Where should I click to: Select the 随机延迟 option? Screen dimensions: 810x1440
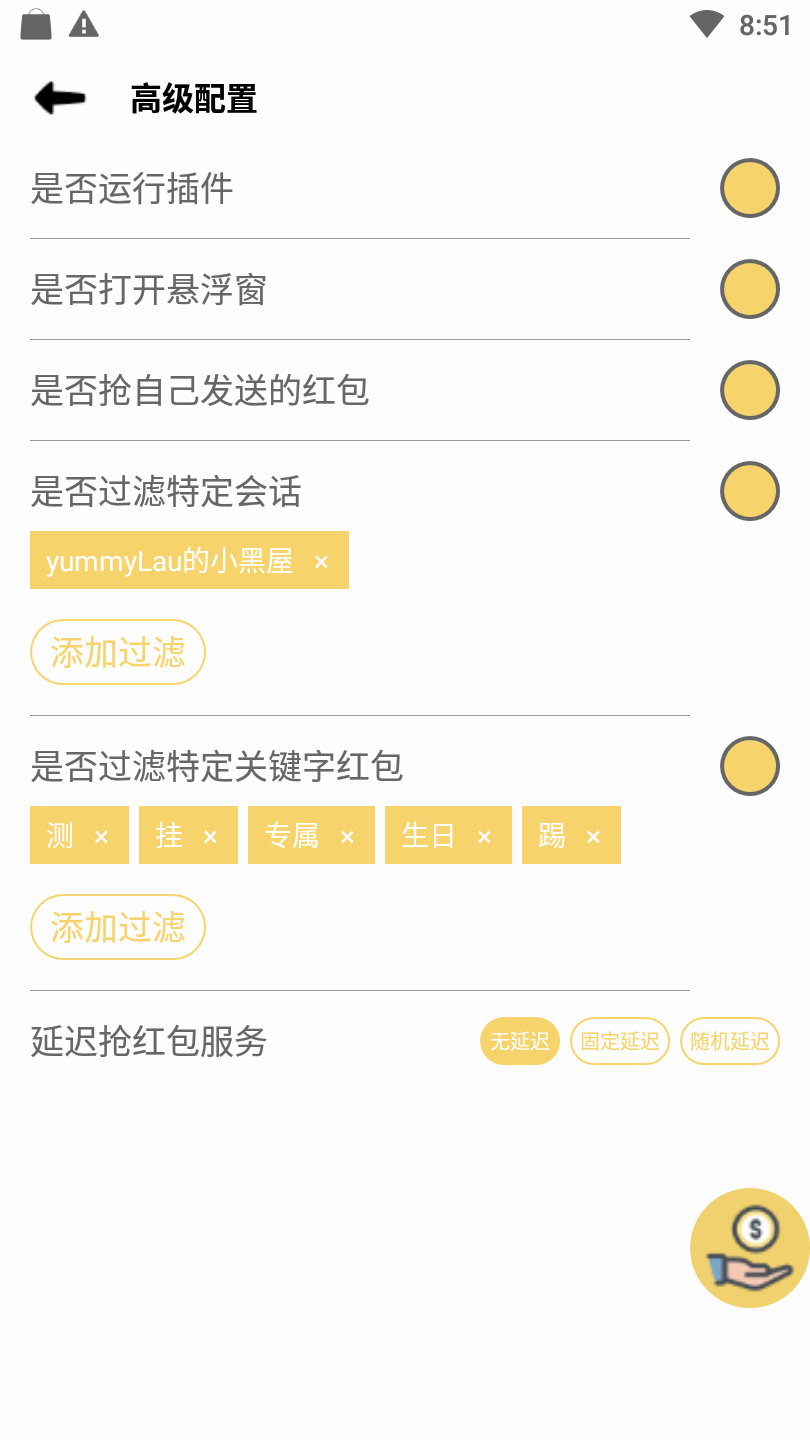tap(730, 1041)
